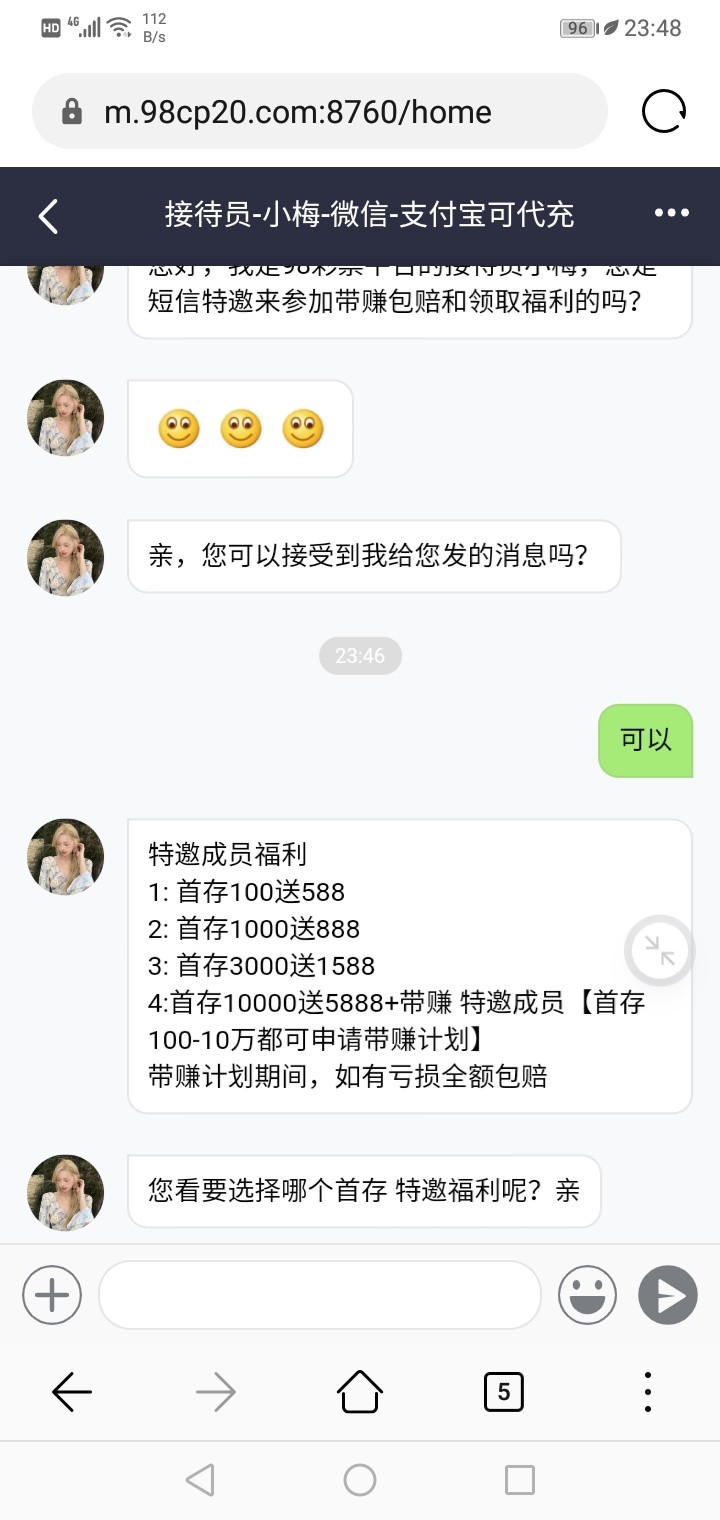Open the chat header's three-dot menu
The image size is (720, 1520).
pos(671,213)
